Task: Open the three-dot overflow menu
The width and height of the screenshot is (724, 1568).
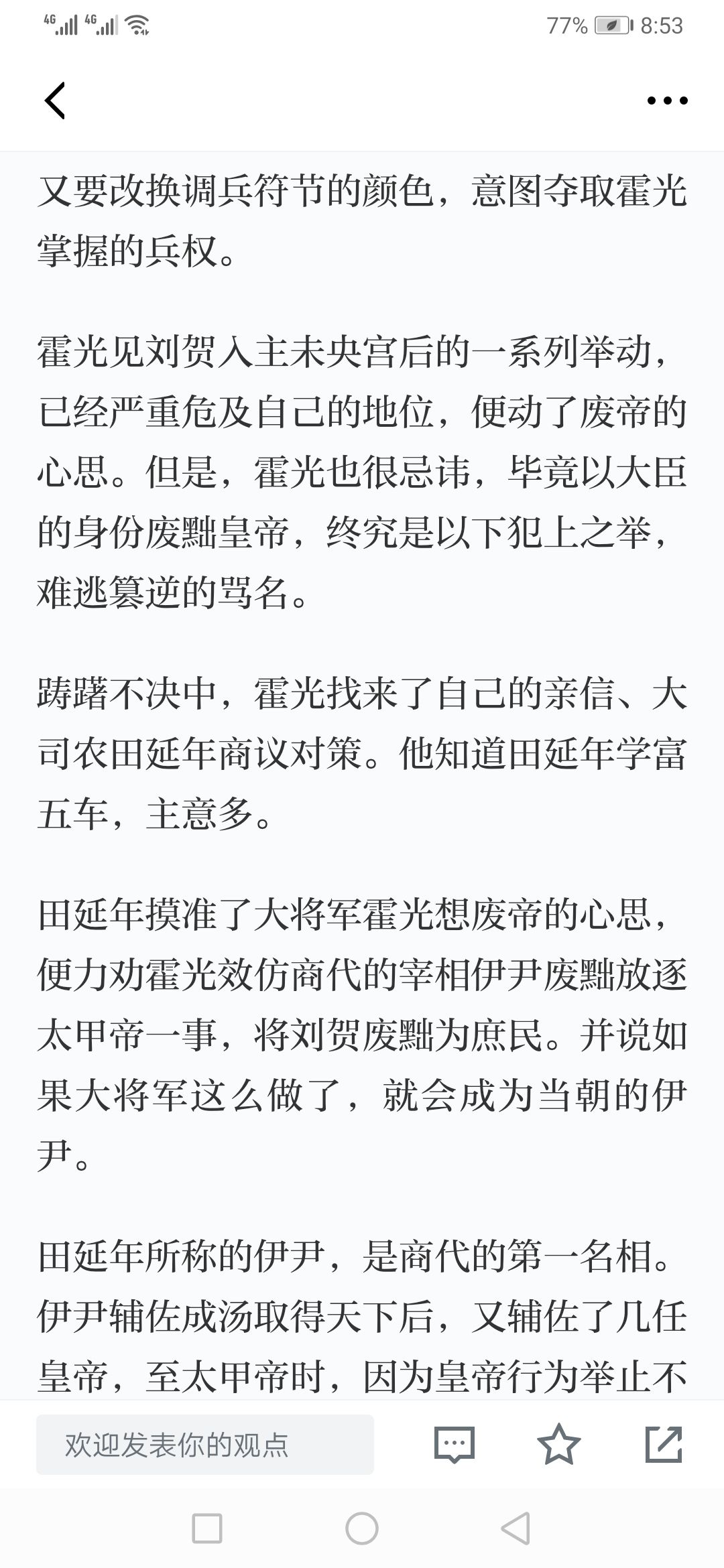Action: [667, 101]
